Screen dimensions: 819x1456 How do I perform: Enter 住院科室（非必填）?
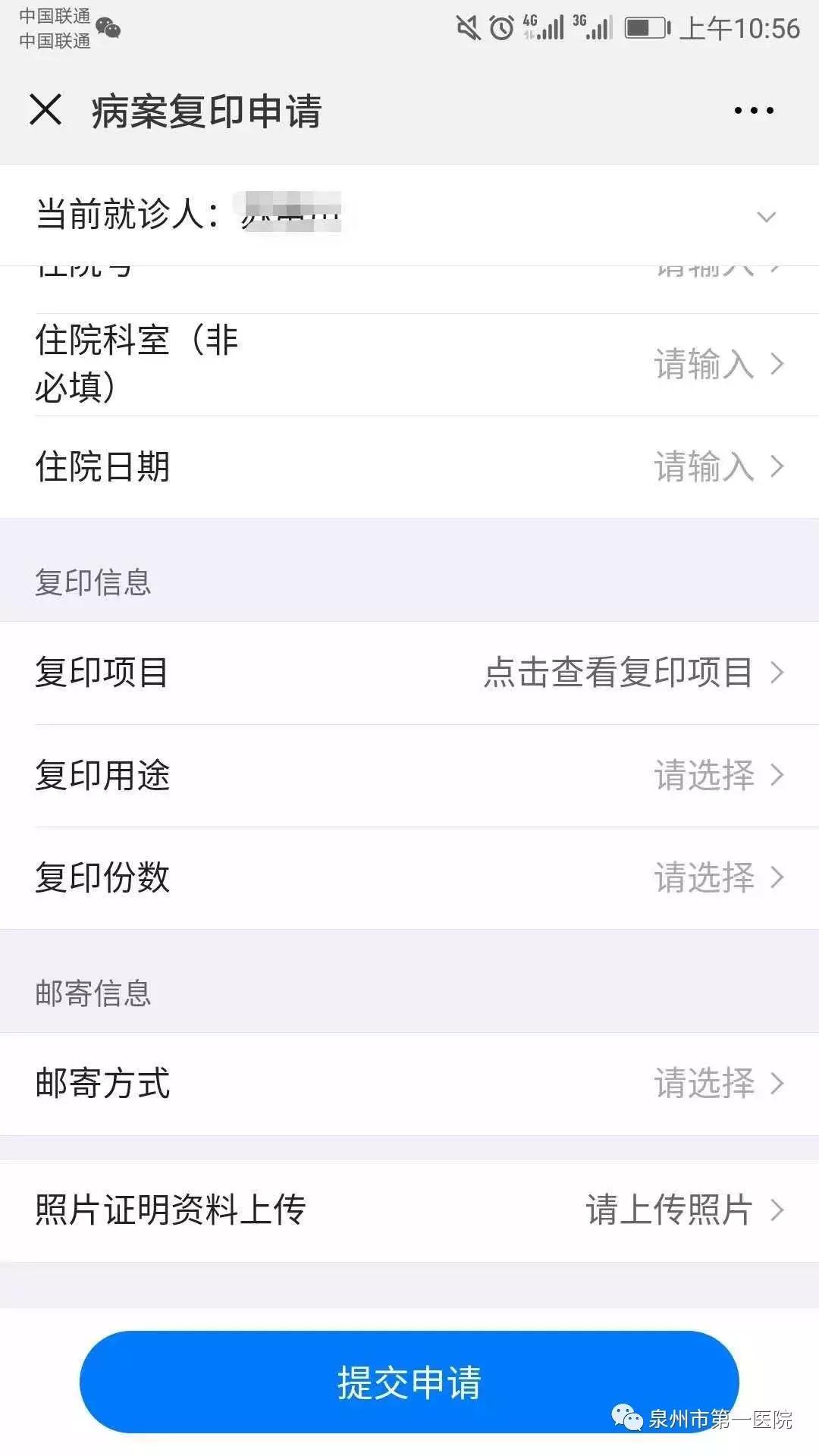click(x=409, y=365)
